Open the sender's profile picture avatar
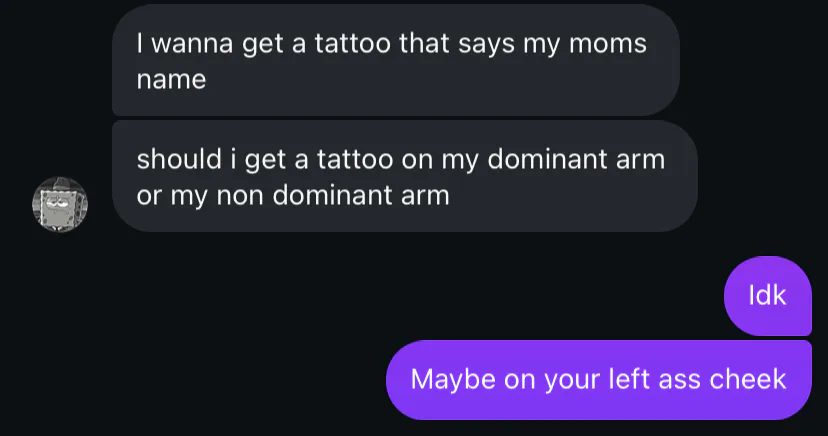Viewport: 828px width, 436px height. tap(60, 204)
